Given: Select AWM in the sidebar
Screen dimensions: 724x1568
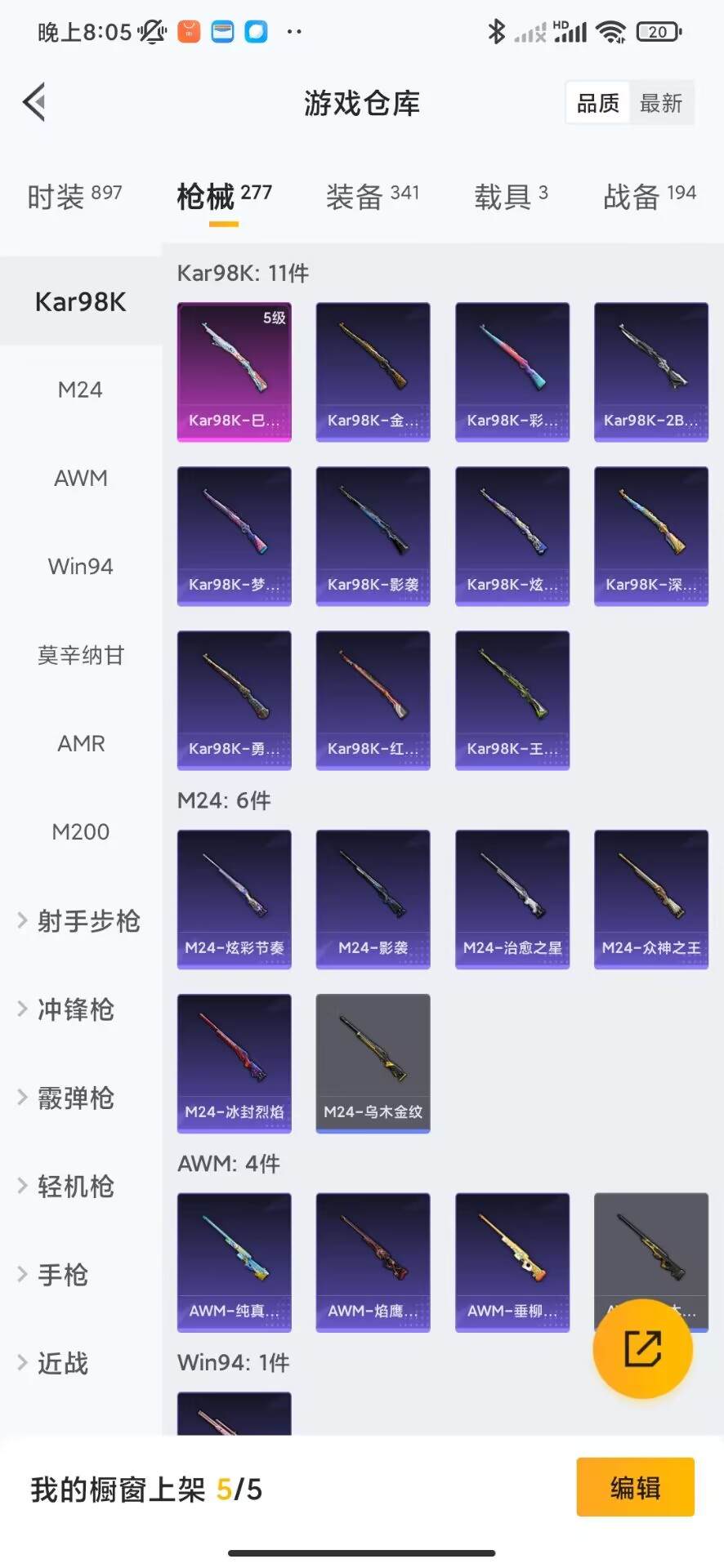Looking at the screenshot, I should coord(80,478).
